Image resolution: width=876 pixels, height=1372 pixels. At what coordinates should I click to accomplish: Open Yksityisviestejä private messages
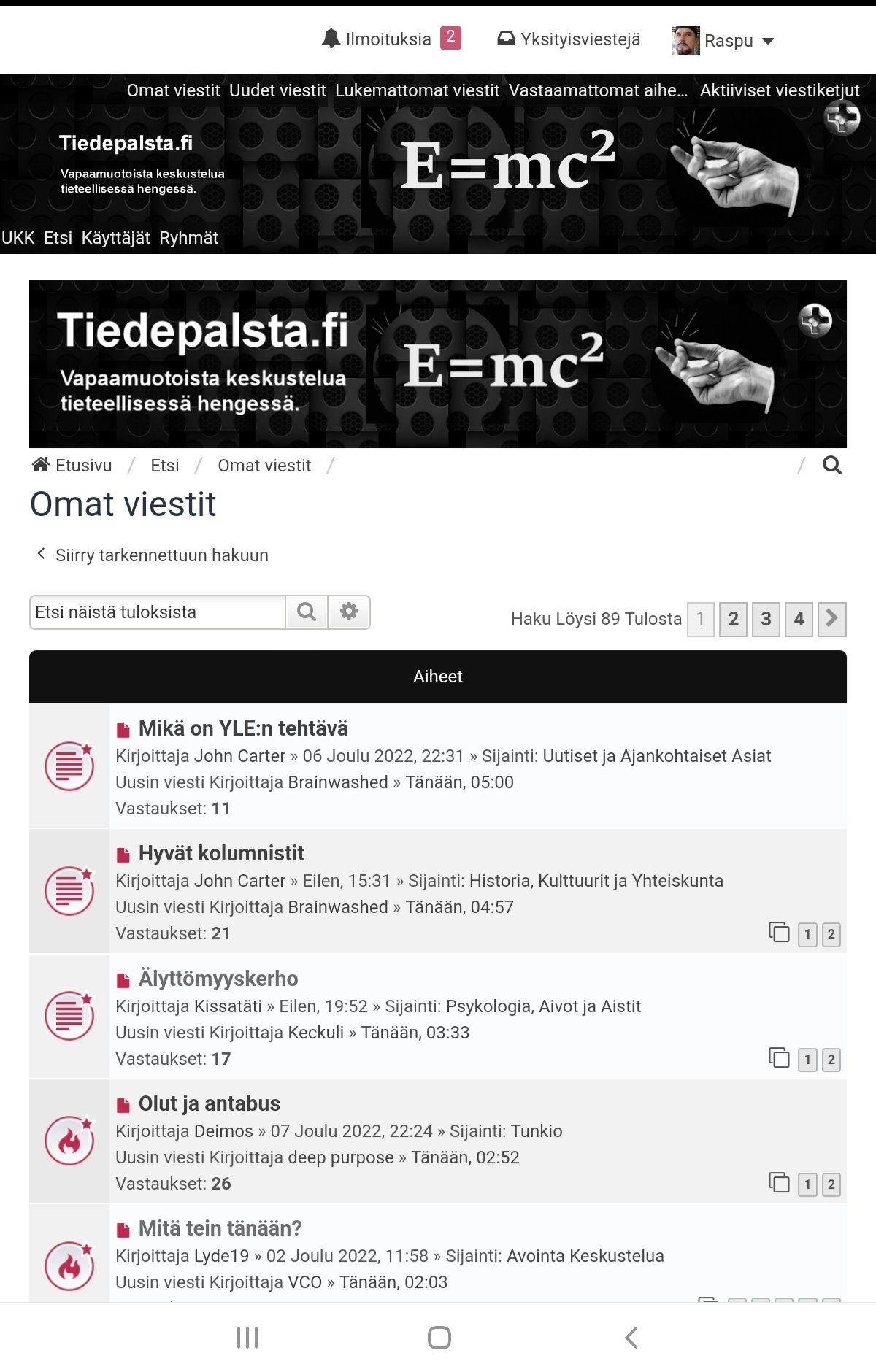click(569, 39)
